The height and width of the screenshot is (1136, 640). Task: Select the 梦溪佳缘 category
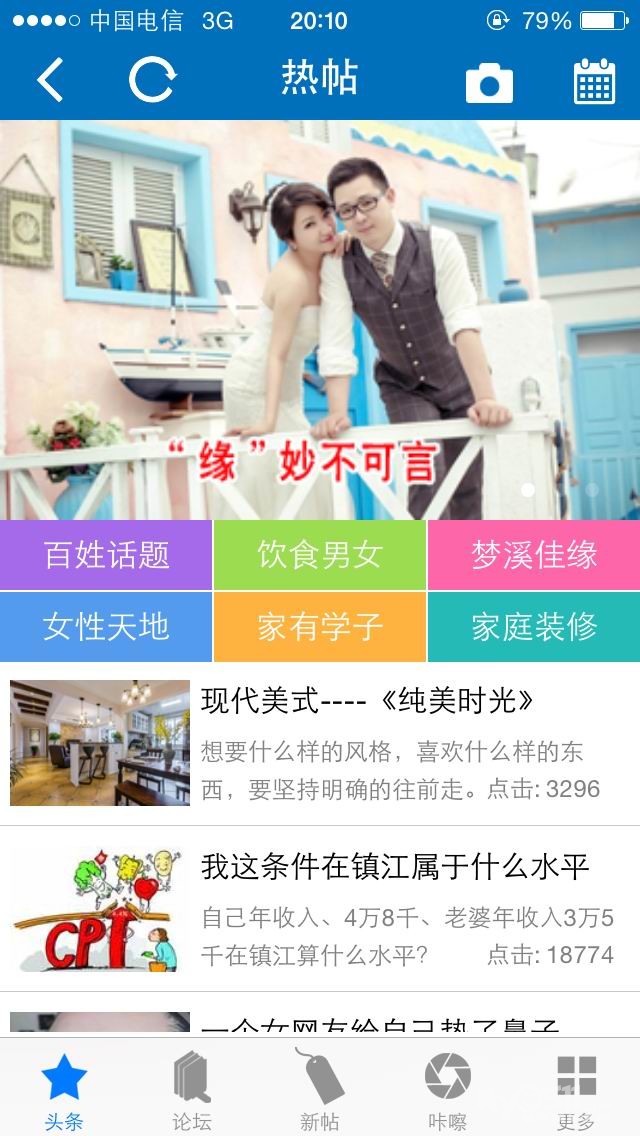[x=534, y=555]
